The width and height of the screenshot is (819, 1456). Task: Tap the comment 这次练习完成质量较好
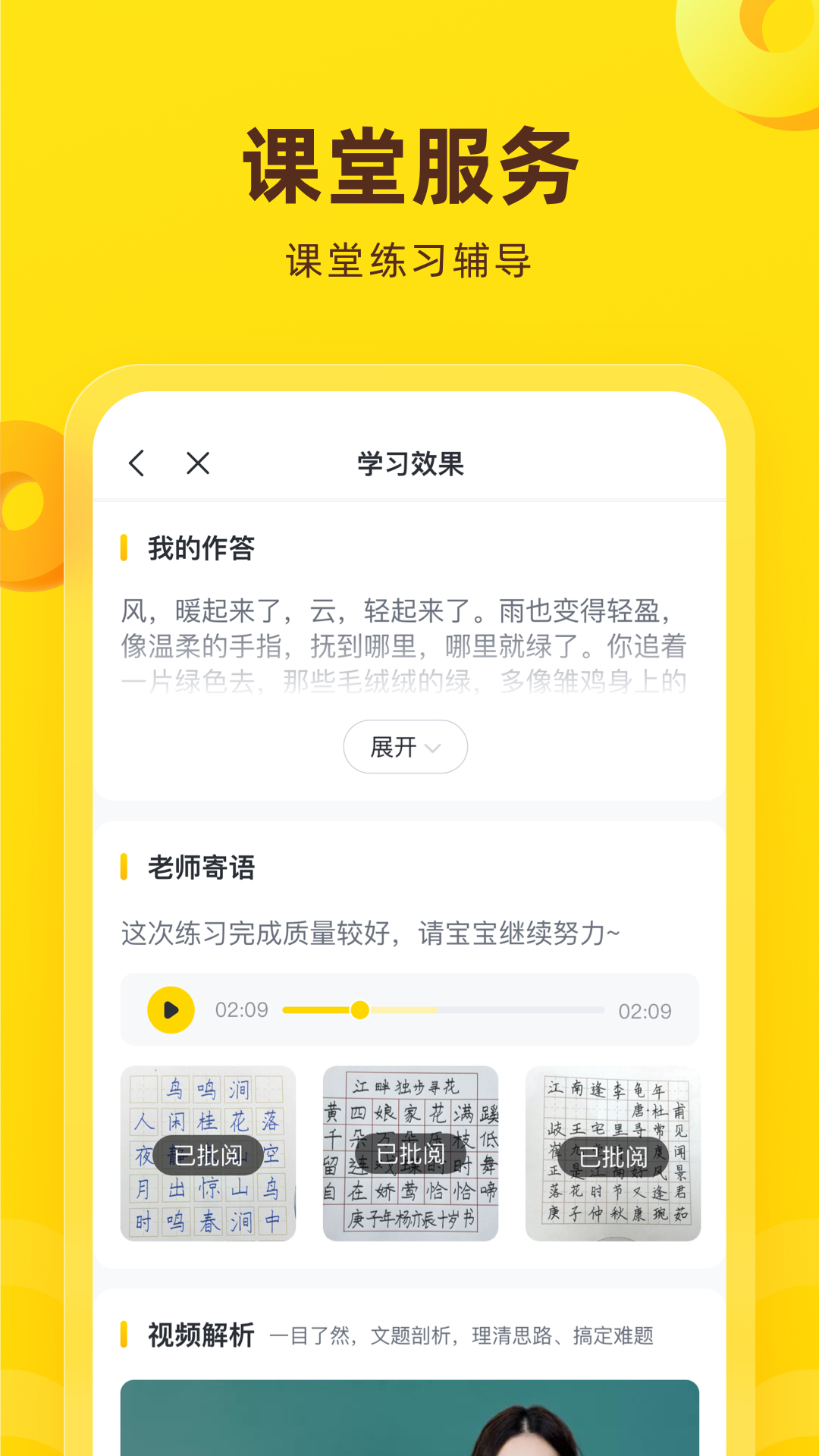pyautogui.click(x=368, y=934)
